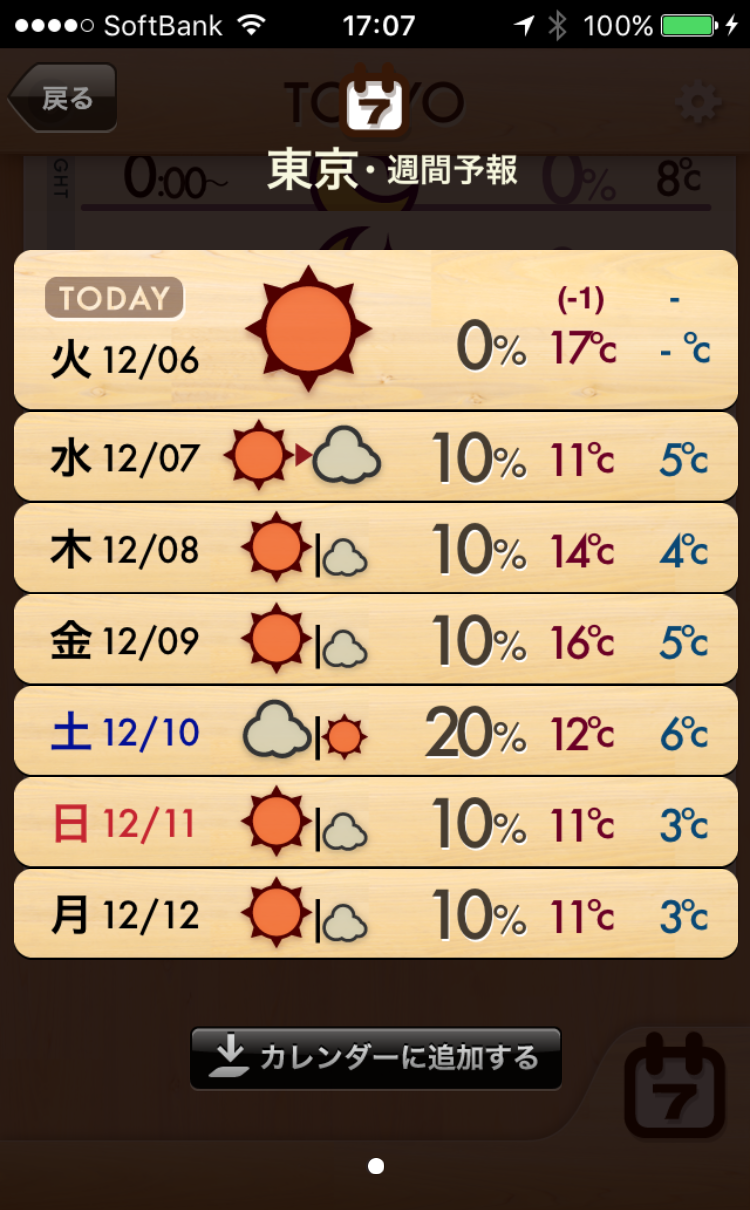Select the 水 12/07 forecast row
This screenshot has width=750, height=1210.
click(x=375, y=456)
